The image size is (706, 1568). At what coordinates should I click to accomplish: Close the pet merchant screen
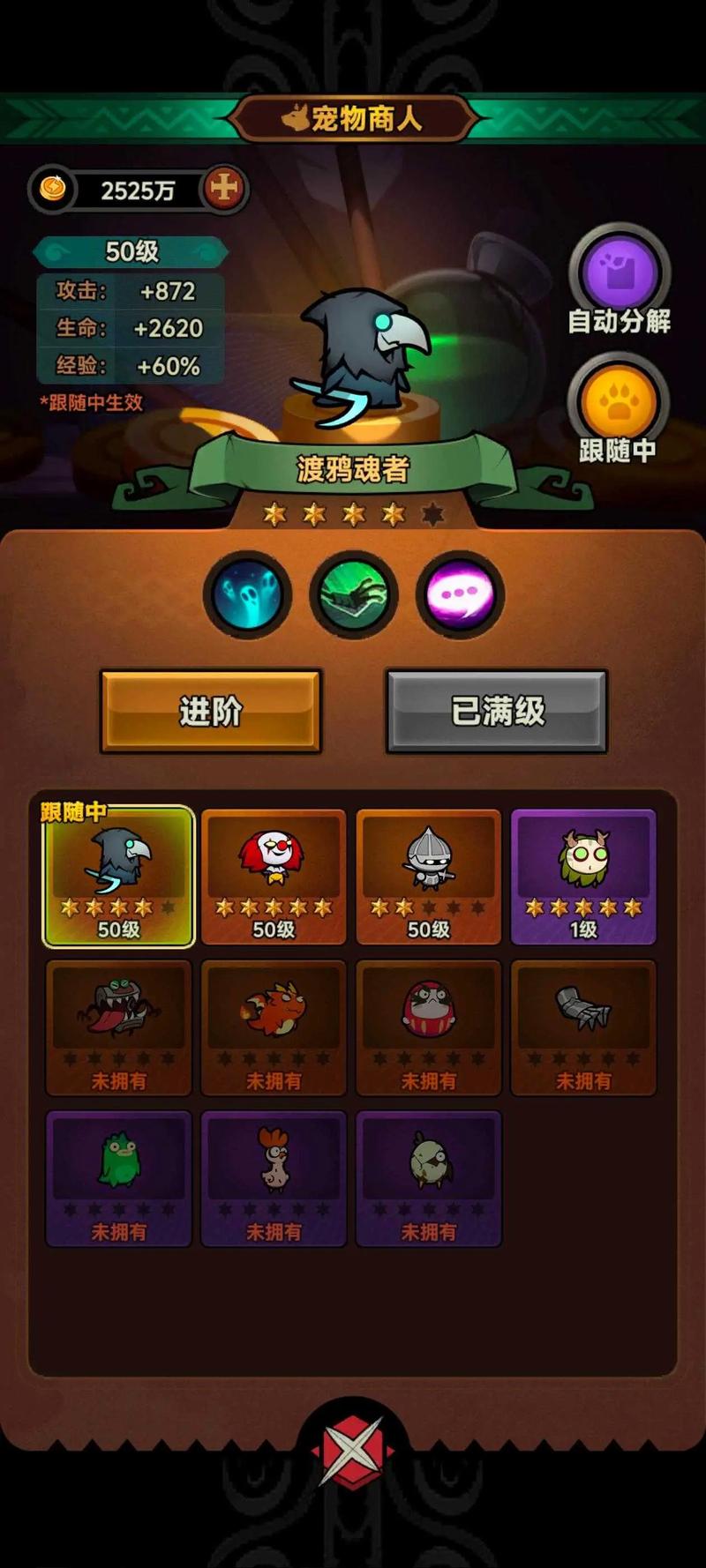353,1449
